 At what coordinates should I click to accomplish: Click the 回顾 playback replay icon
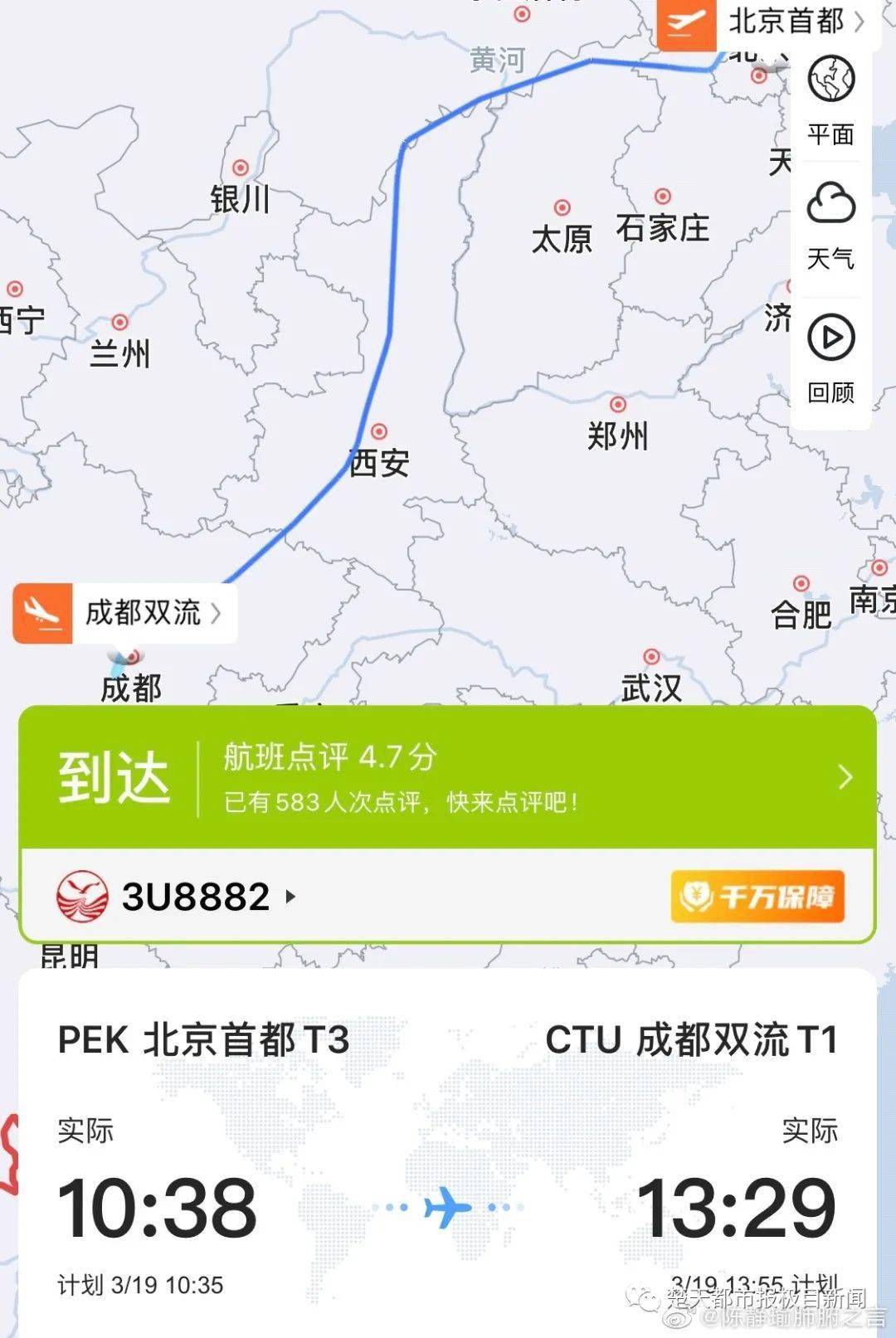pyautogui.click(x=832, y=337)
